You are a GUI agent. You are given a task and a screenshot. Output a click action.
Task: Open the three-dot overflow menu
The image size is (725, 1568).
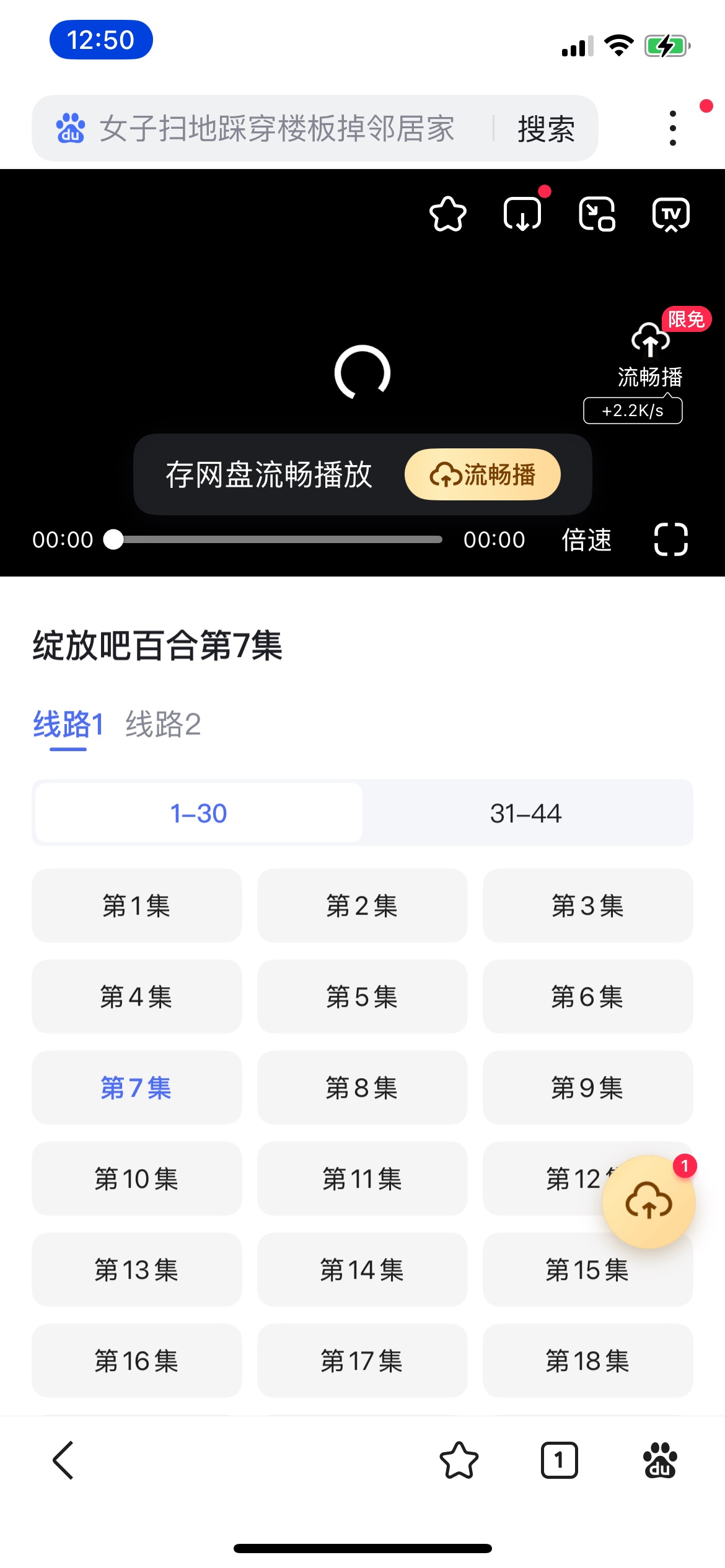tap(673, 128)
